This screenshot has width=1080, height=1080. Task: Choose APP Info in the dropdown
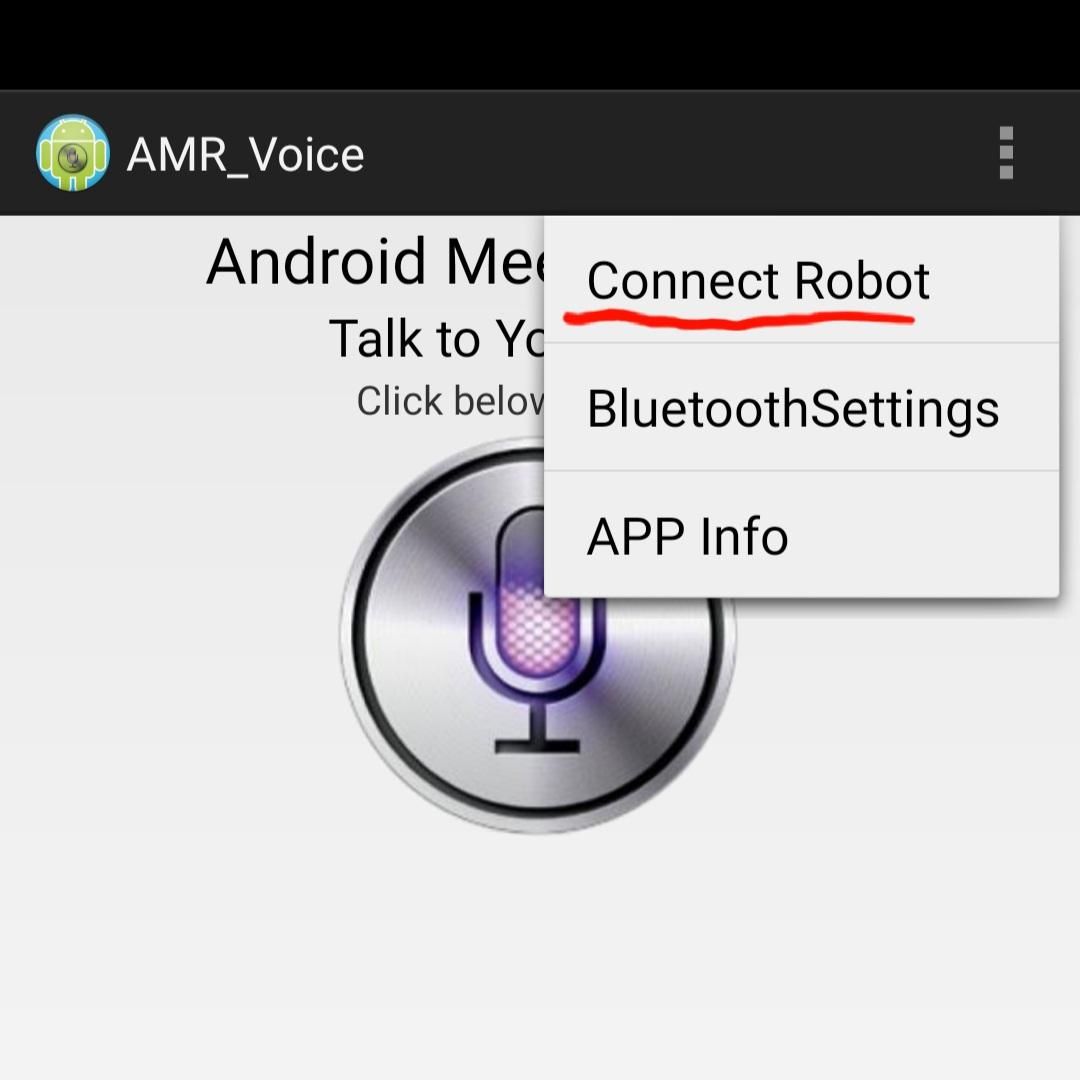click(688, 536)
